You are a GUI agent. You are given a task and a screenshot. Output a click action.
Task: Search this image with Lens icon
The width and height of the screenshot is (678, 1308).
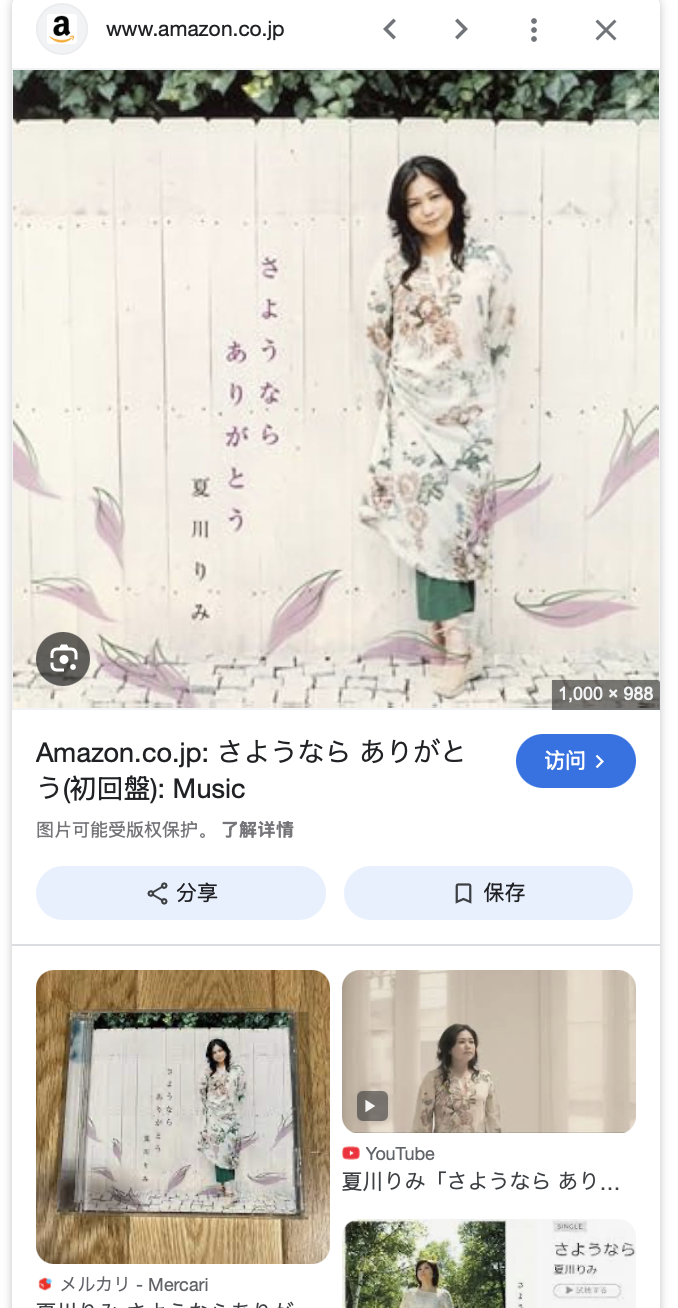(x=63, y=659)
